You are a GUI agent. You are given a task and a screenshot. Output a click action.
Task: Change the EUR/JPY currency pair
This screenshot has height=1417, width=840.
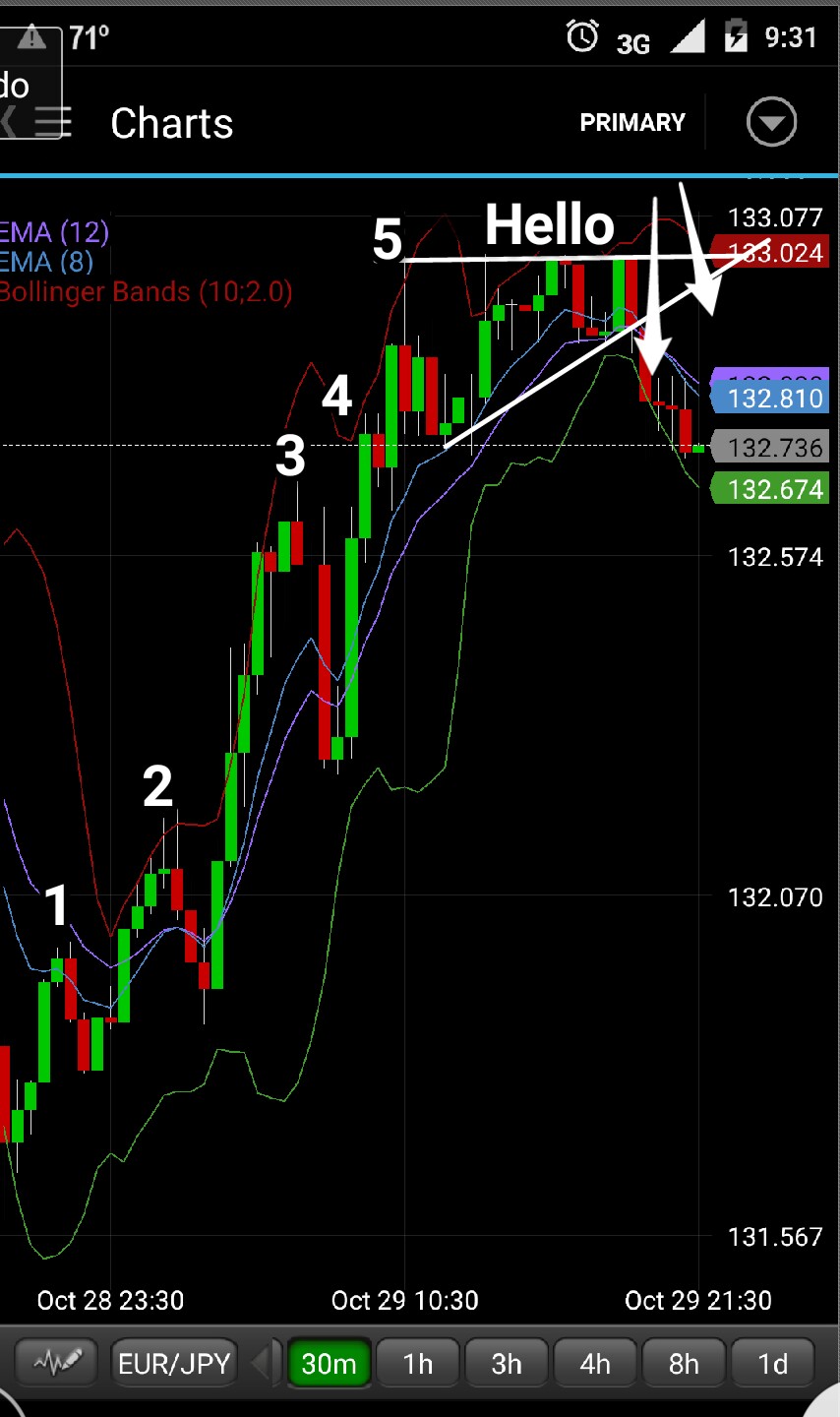tap(174, 1364)
